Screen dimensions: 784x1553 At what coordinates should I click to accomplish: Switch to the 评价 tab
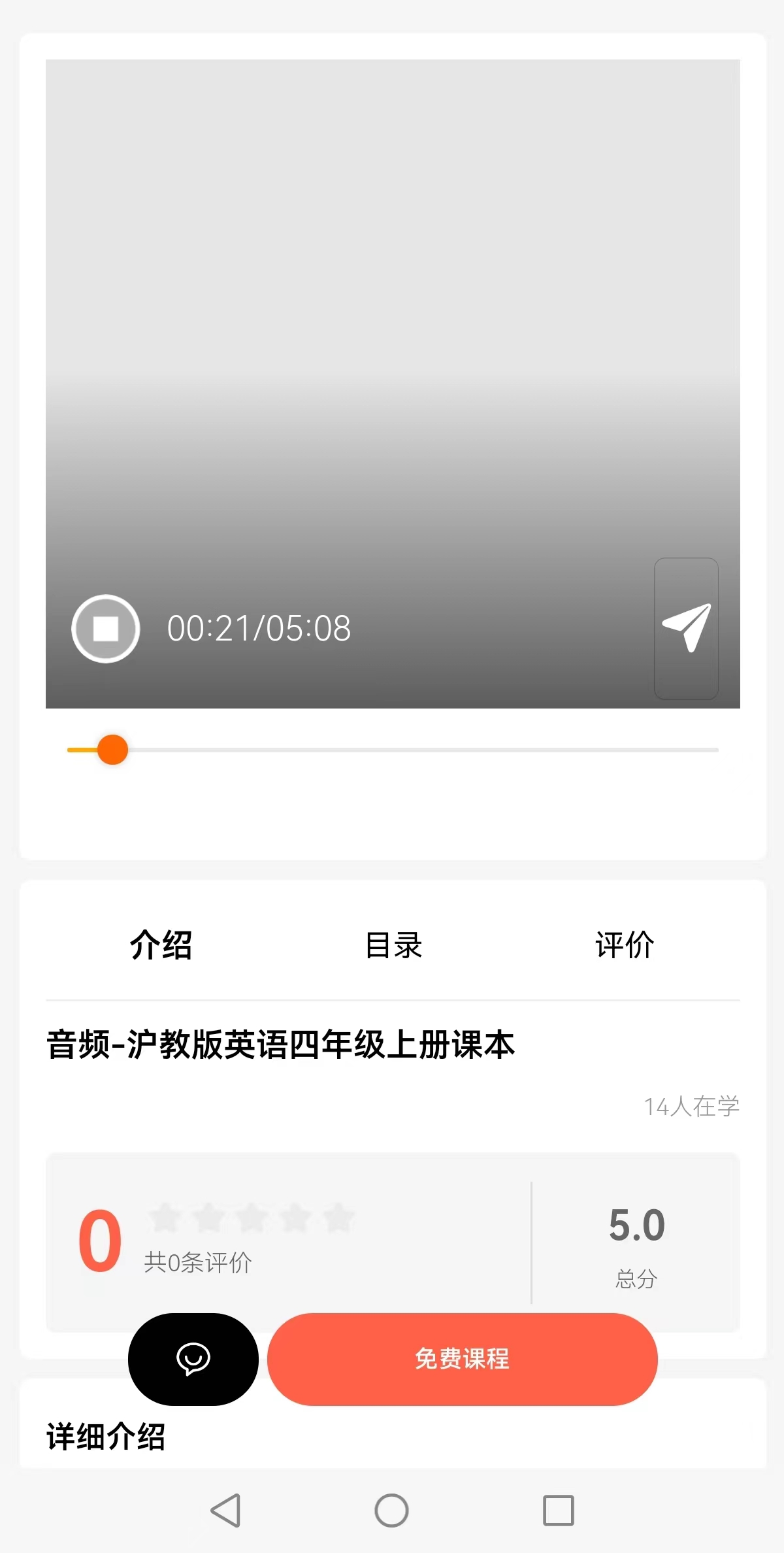click(625, 945)
